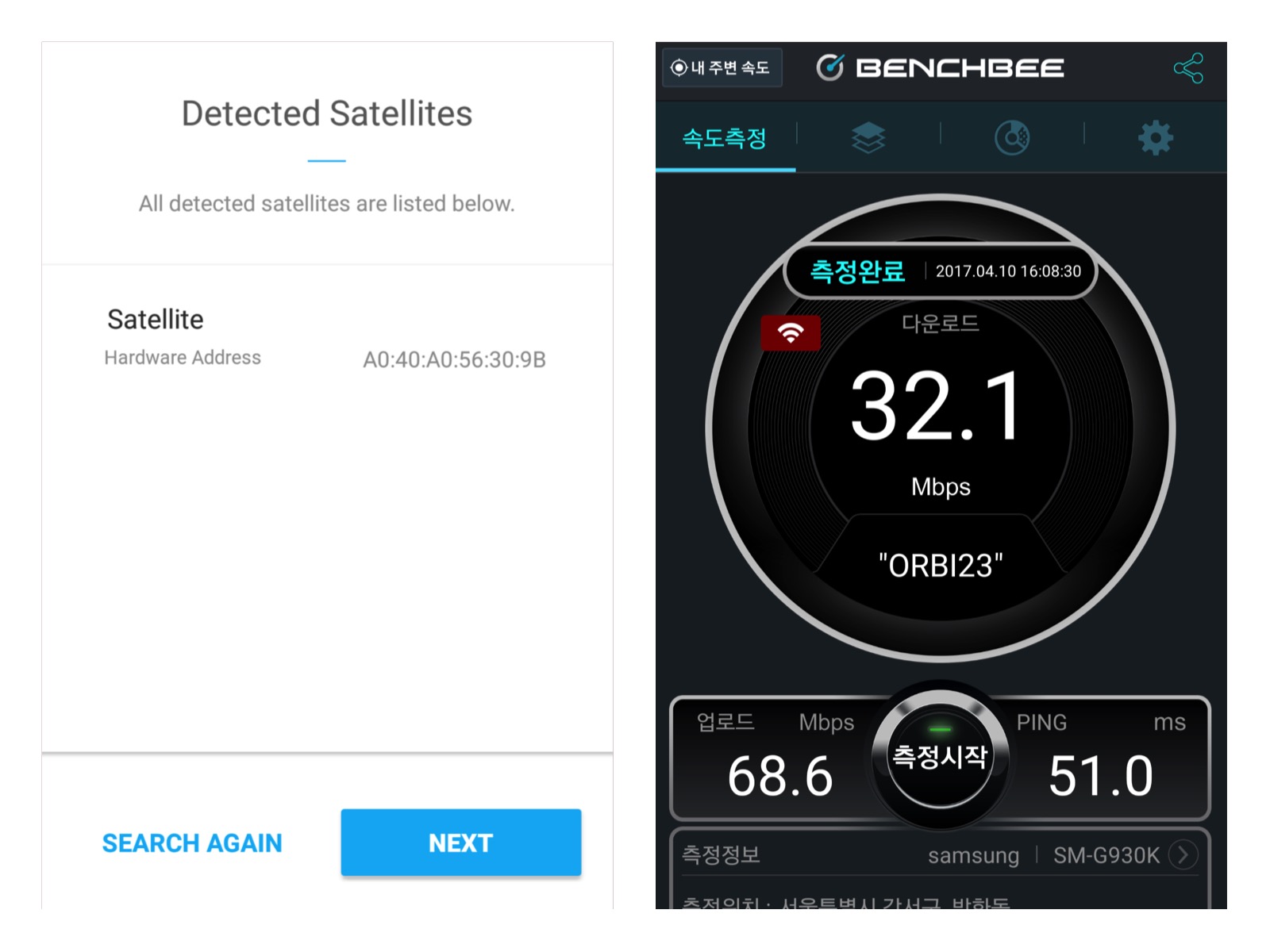Open the layers tab

868,138
